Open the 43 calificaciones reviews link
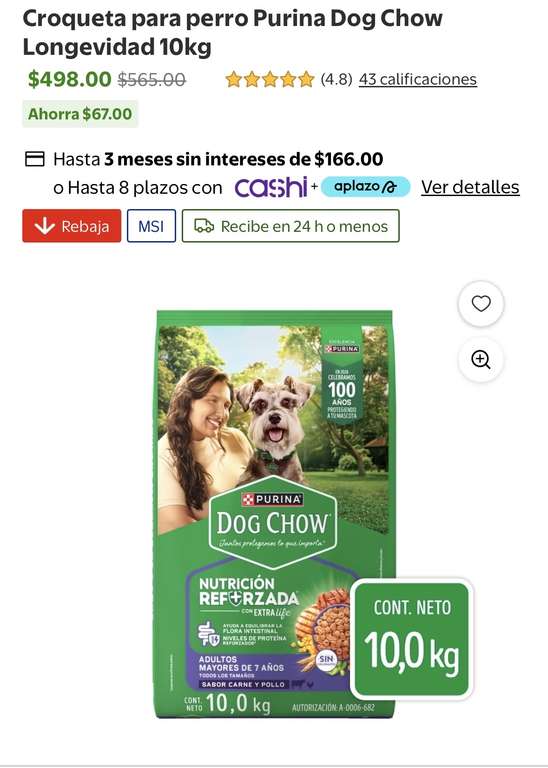 coord(418,79)
